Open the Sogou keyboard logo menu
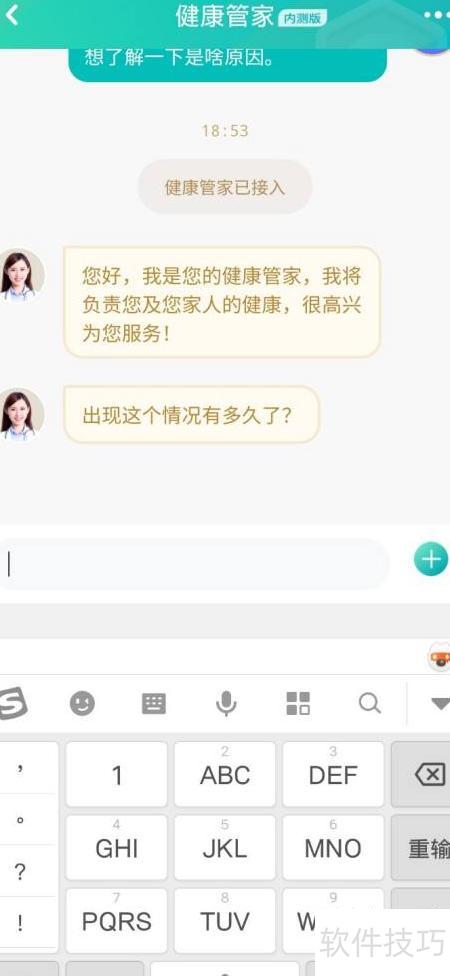The height and width of the screenshot is (976, 450). [12, 704]
